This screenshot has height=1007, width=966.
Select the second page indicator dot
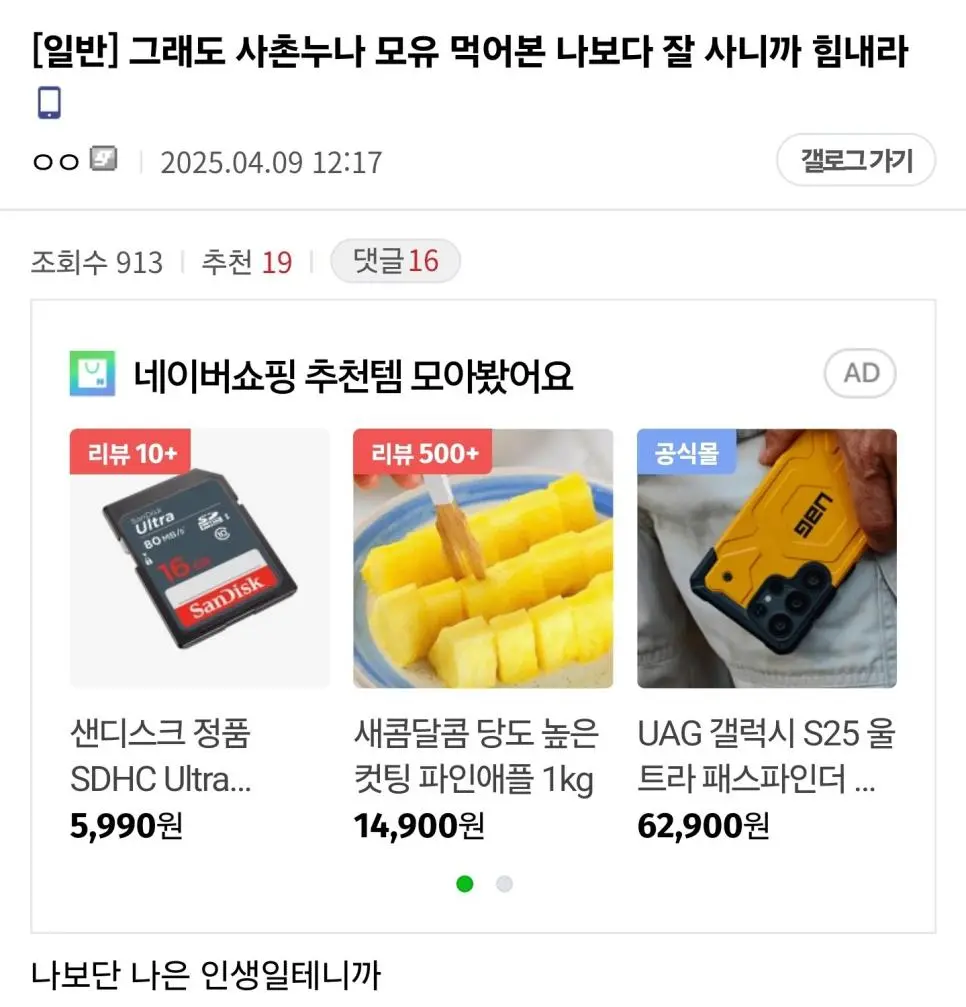pyautogui.click(x=505, y=884)
